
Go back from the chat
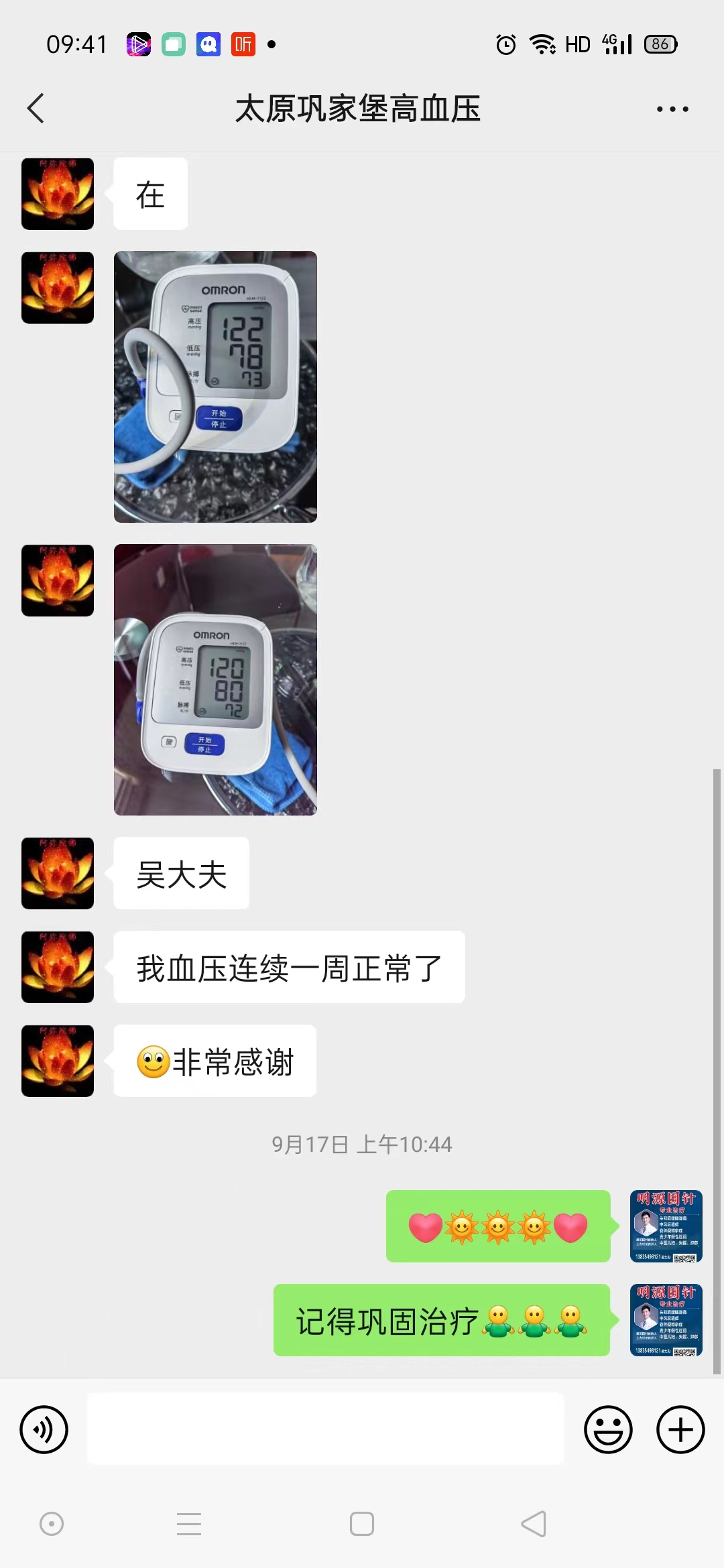pos(36,109)
